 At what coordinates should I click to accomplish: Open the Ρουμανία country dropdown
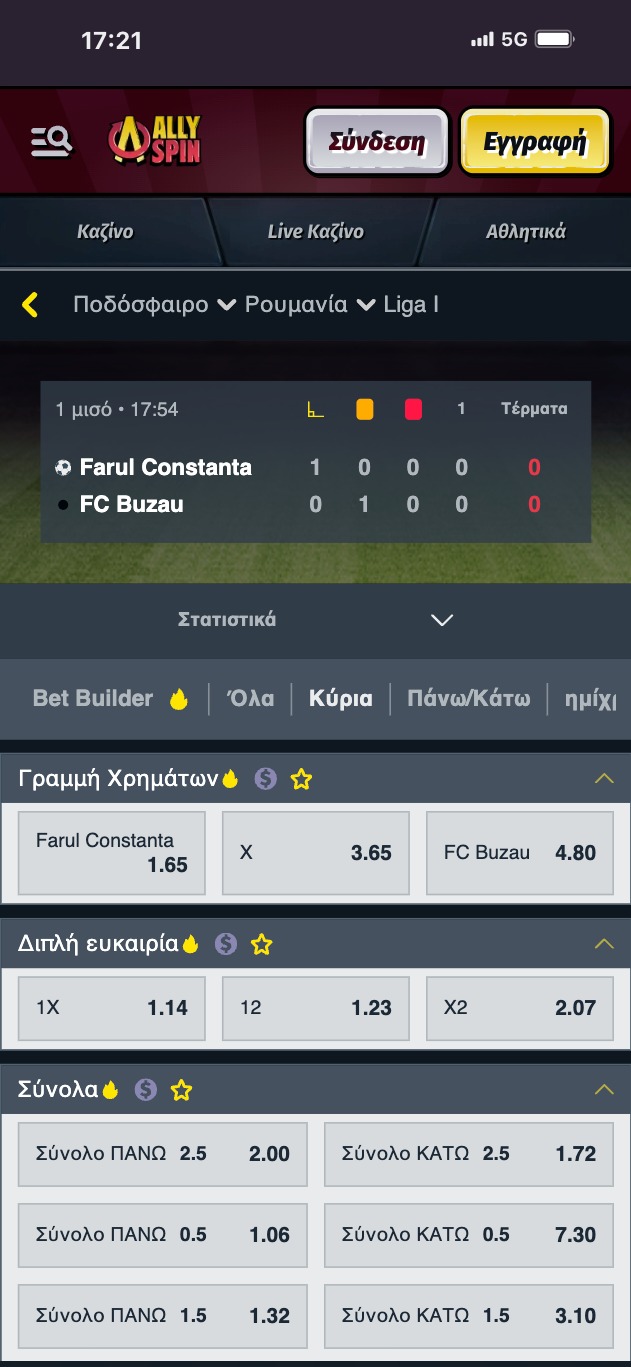[x=310, y=305]
